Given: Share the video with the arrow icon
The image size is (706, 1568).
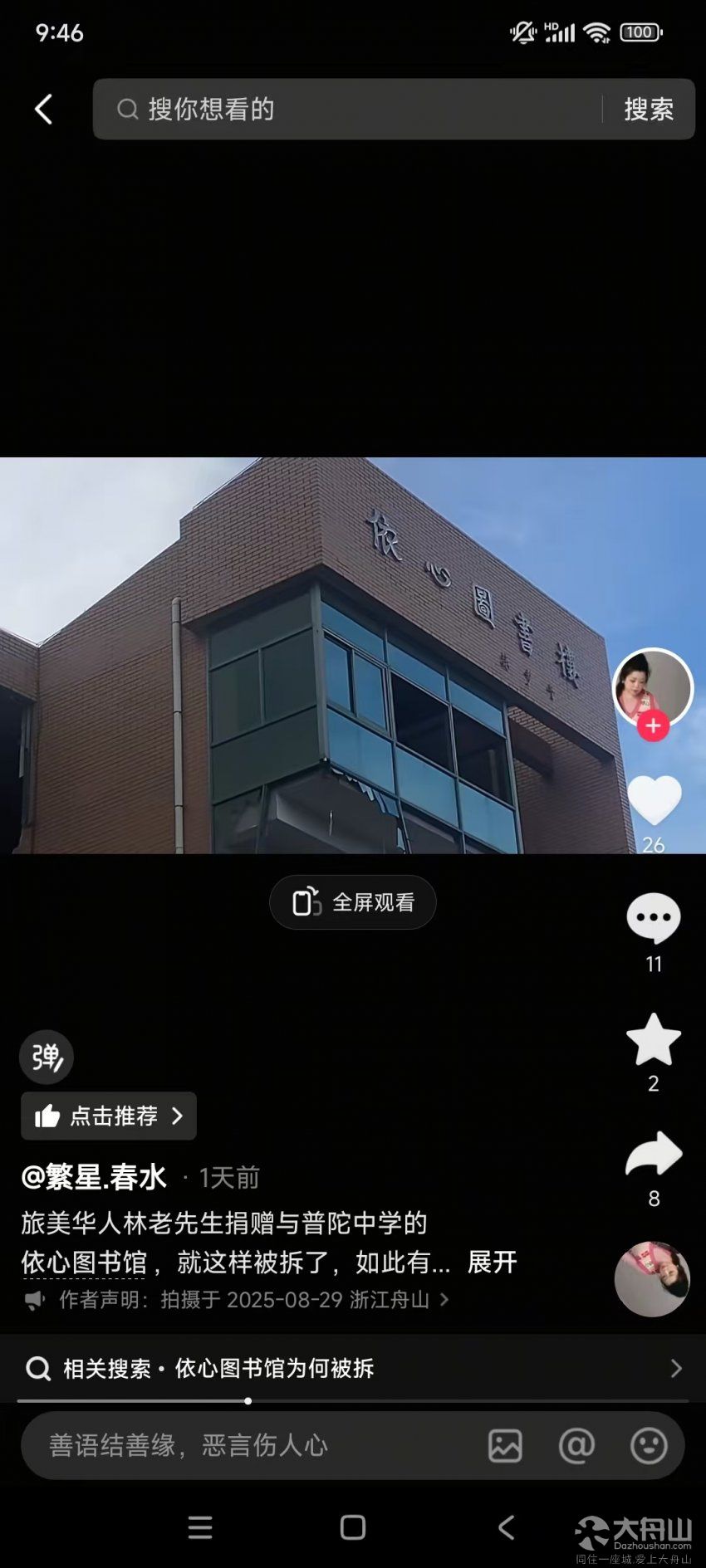Looking at the screenshot, I should 654,1155.
